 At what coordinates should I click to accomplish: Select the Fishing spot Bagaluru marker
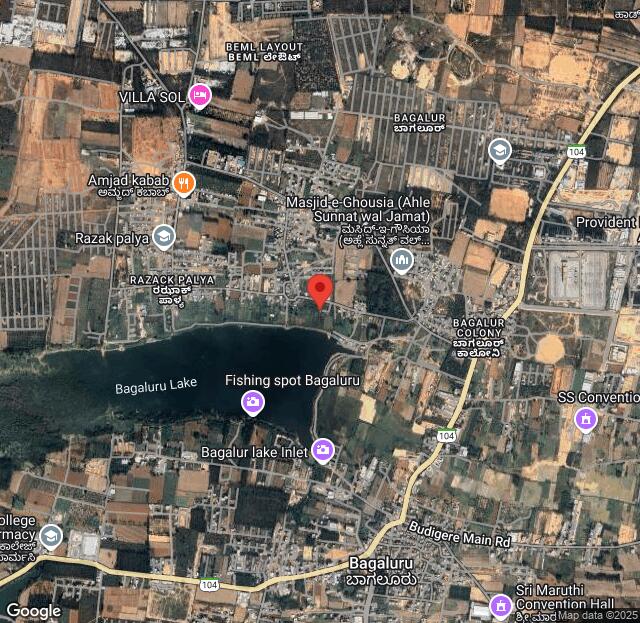tap(253, 402)
